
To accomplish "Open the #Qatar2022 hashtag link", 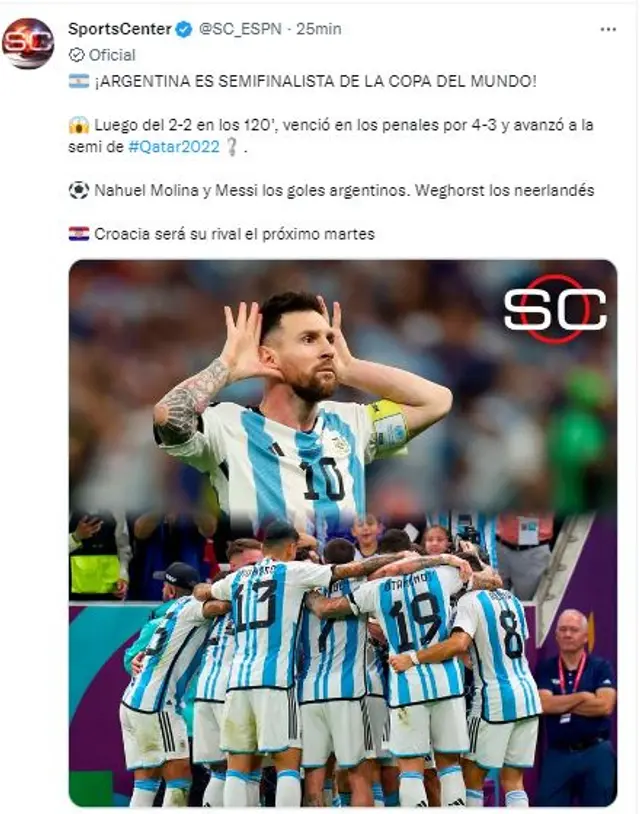I will point(173,146).
